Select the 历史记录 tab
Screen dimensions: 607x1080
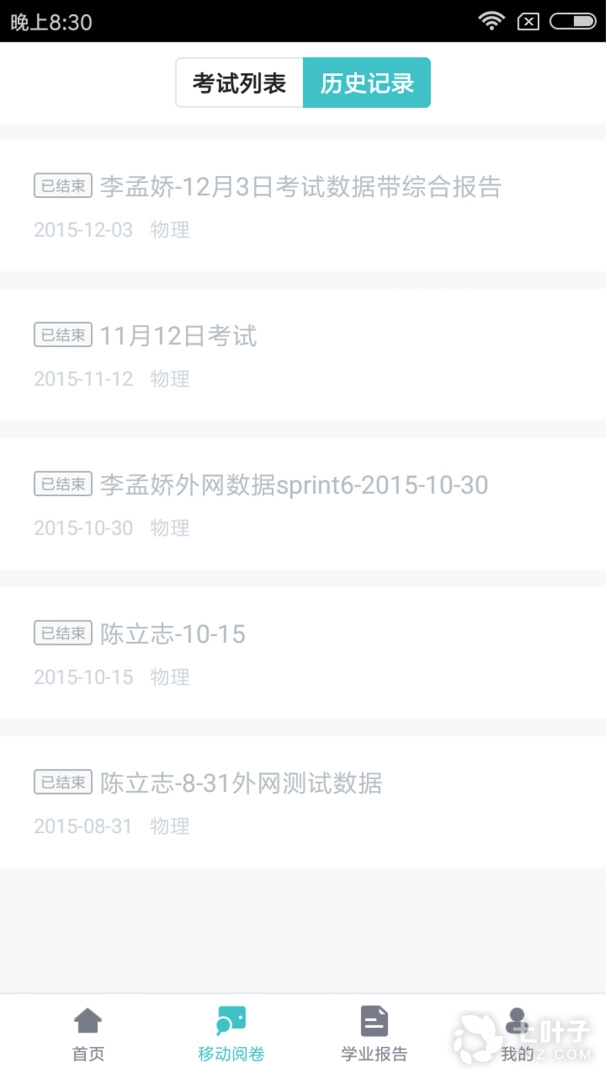[367, 83]
